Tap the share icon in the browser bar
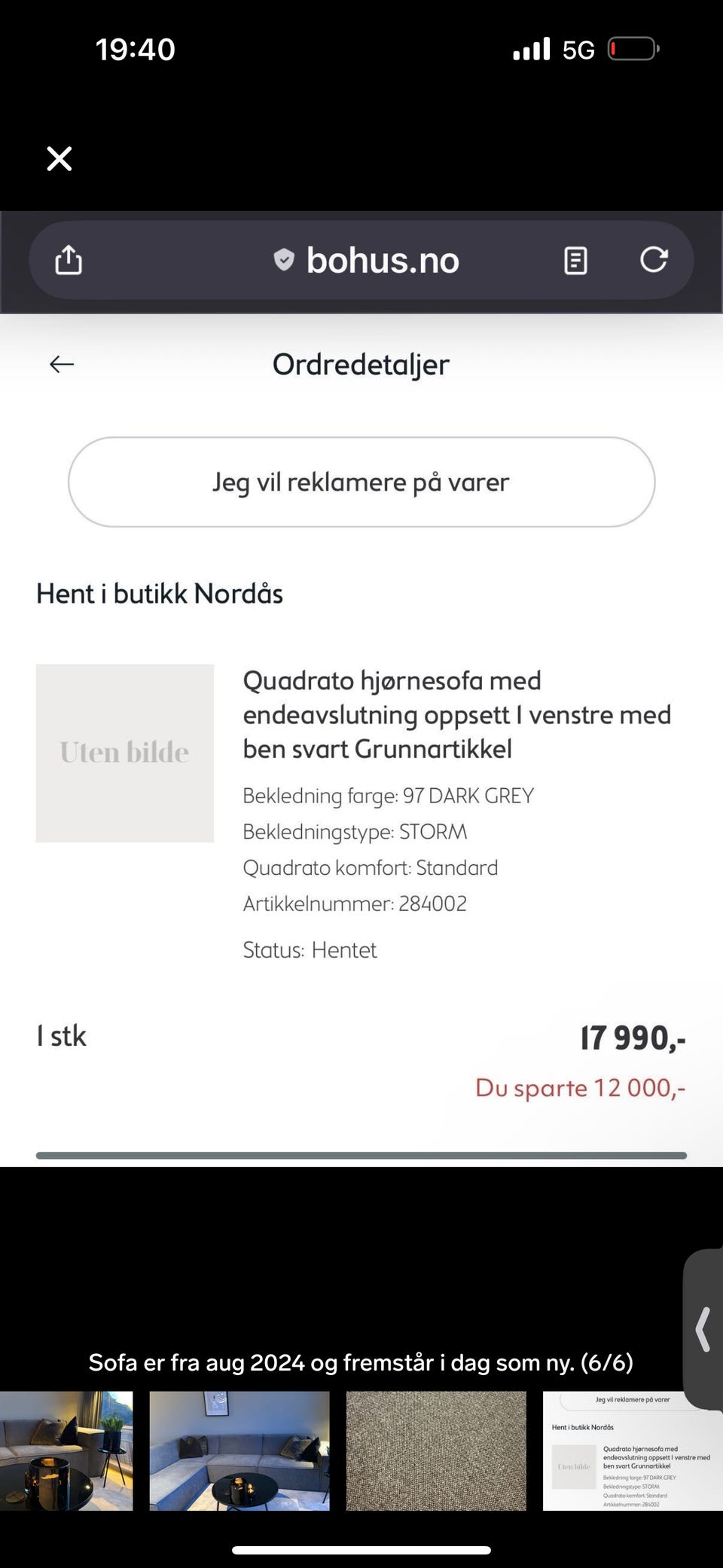This screenshot has width=723, height=1568. pyautogui.click(x=69, y=260)
